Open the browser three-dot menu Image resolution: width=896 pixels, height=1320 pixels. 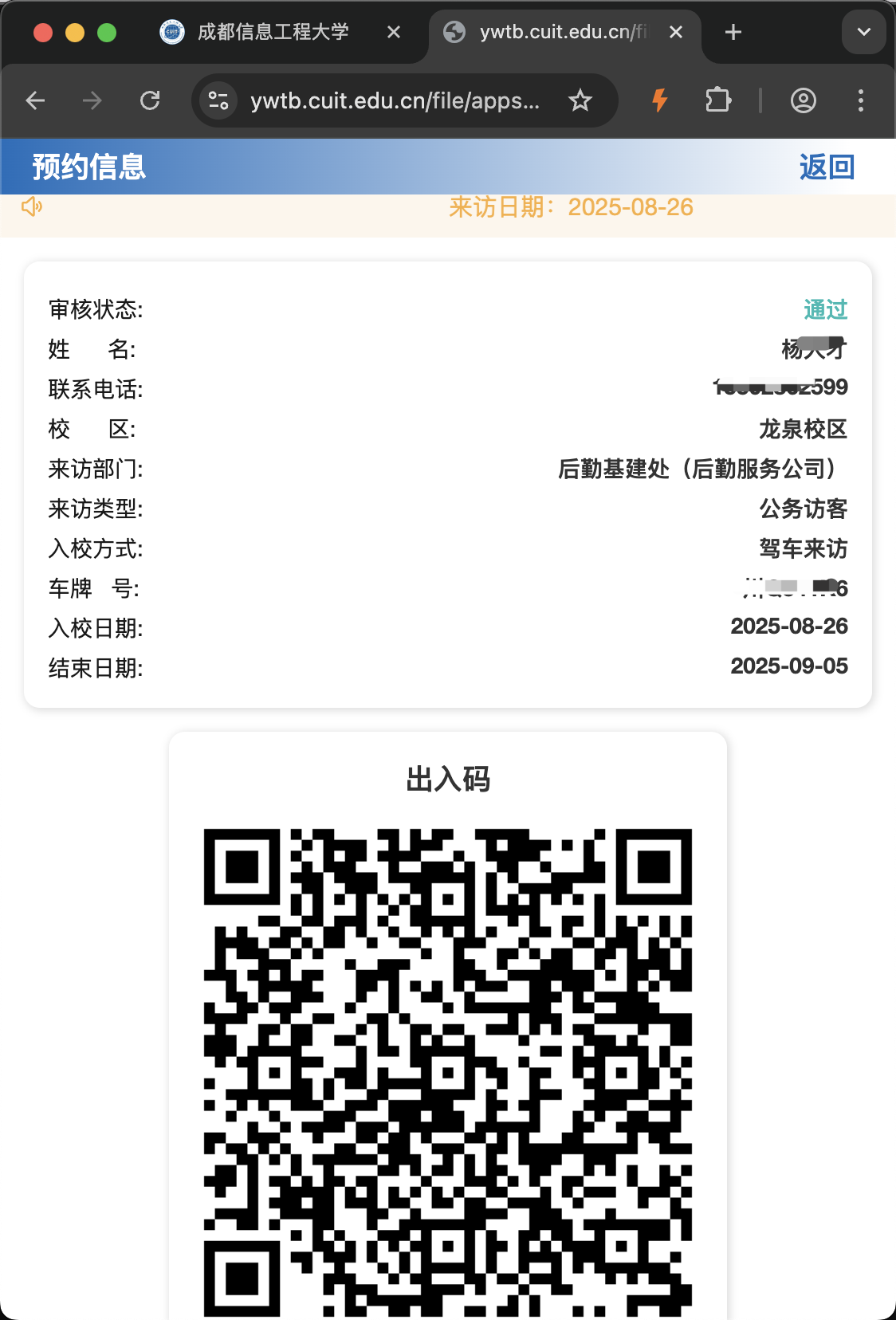tap(860, 100)
